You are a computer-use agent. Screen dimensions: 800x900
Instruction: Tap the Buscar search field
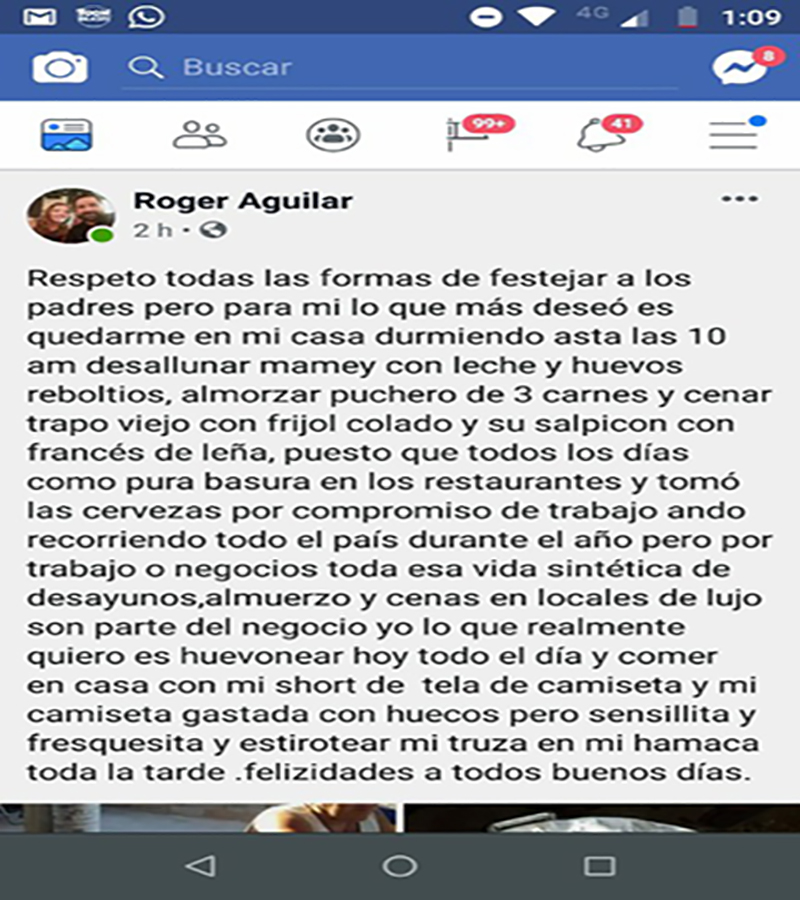(x=400, y=67)
